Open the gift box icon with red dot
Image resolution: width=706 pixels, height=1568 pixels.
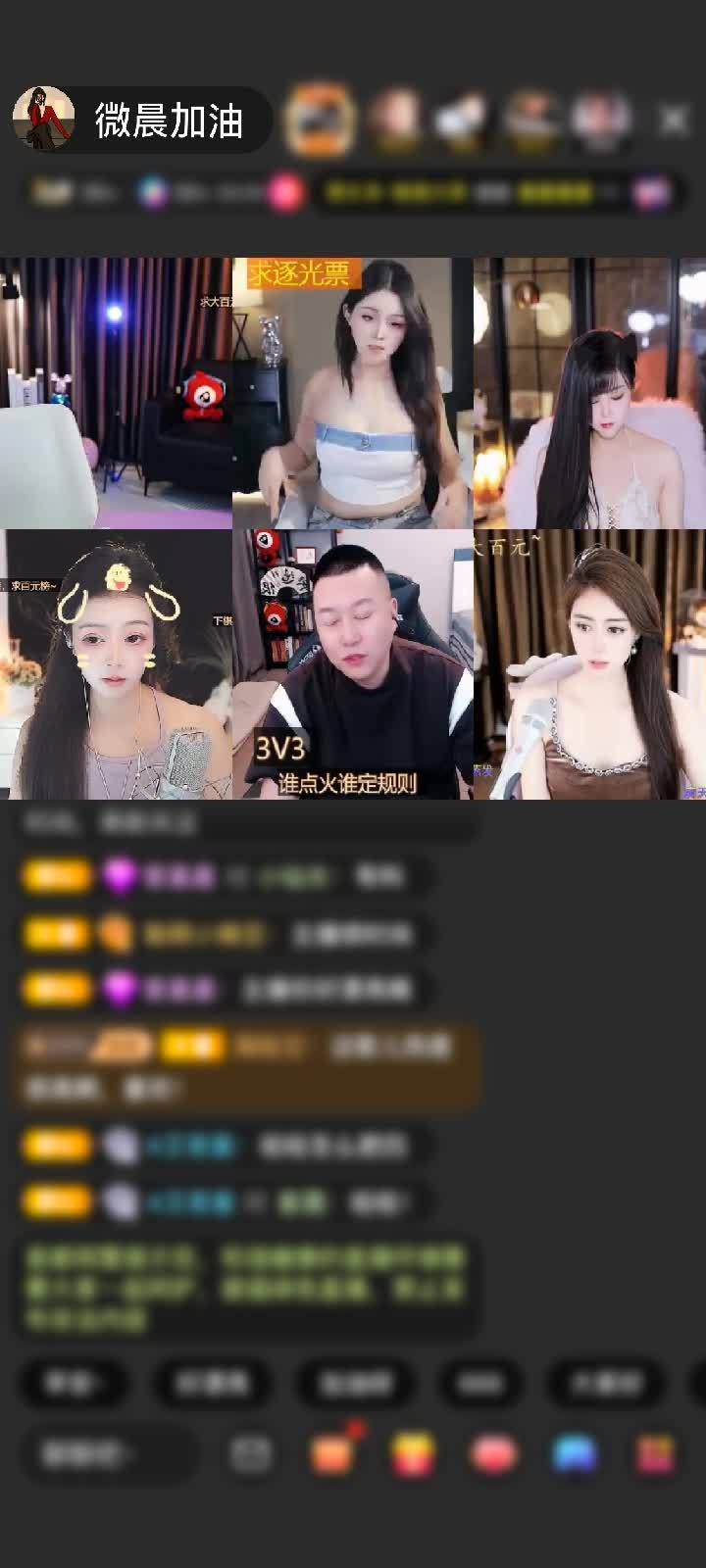(x=332, y=1454)
